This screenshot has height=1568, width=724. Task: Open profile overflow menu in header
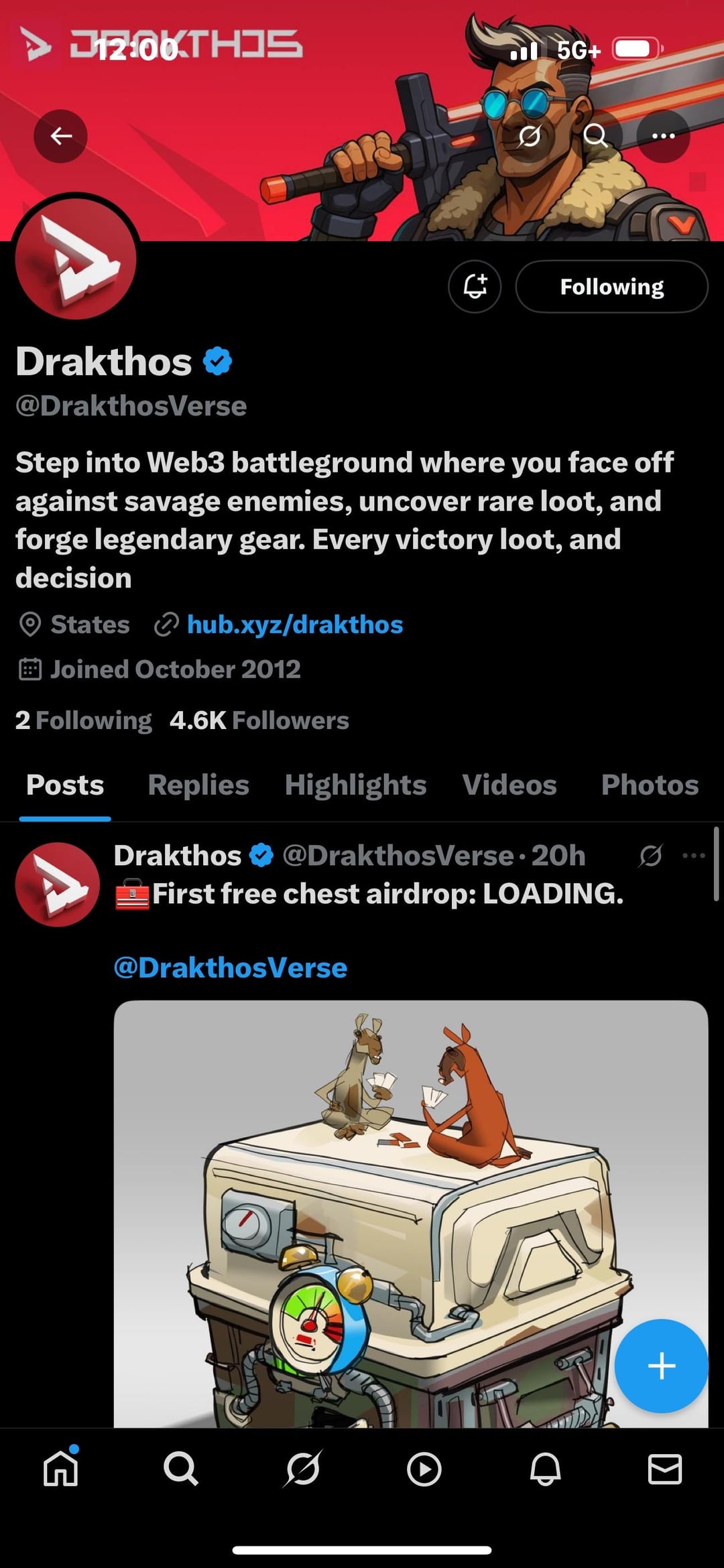(x=663, y=136)
